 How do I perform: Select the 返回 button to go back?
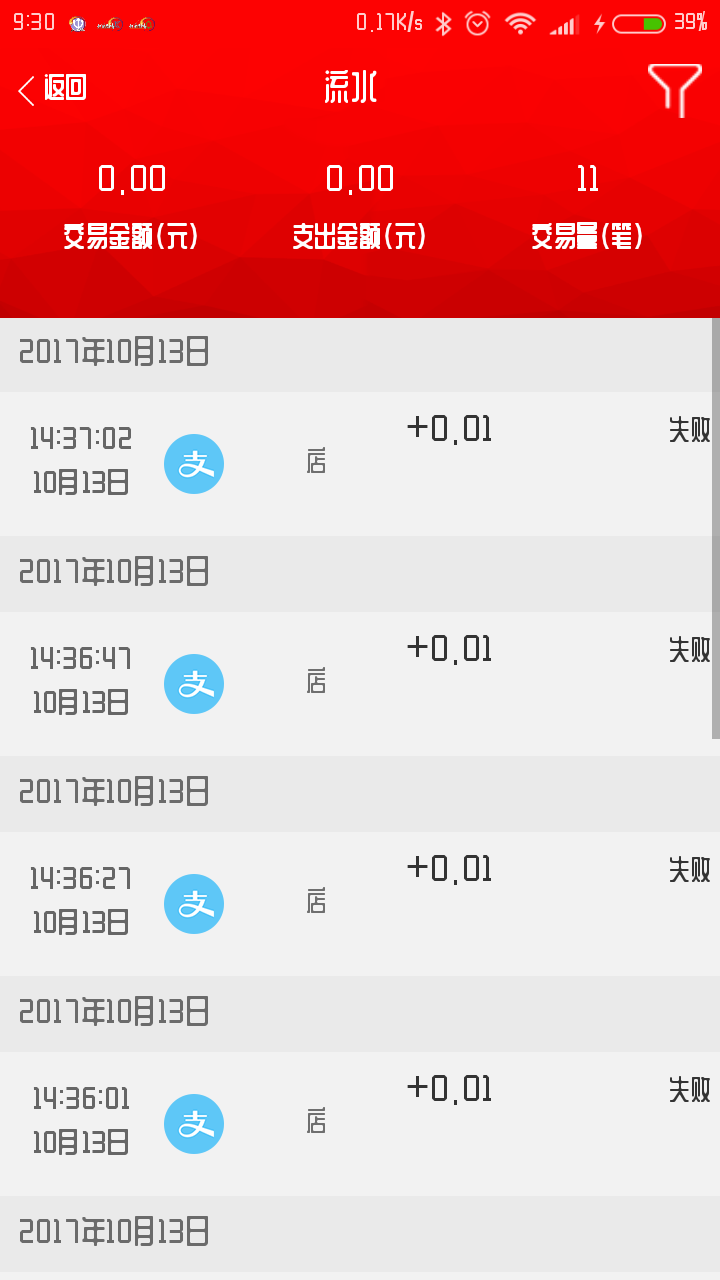pyautogui.click(x=65, y=89)
